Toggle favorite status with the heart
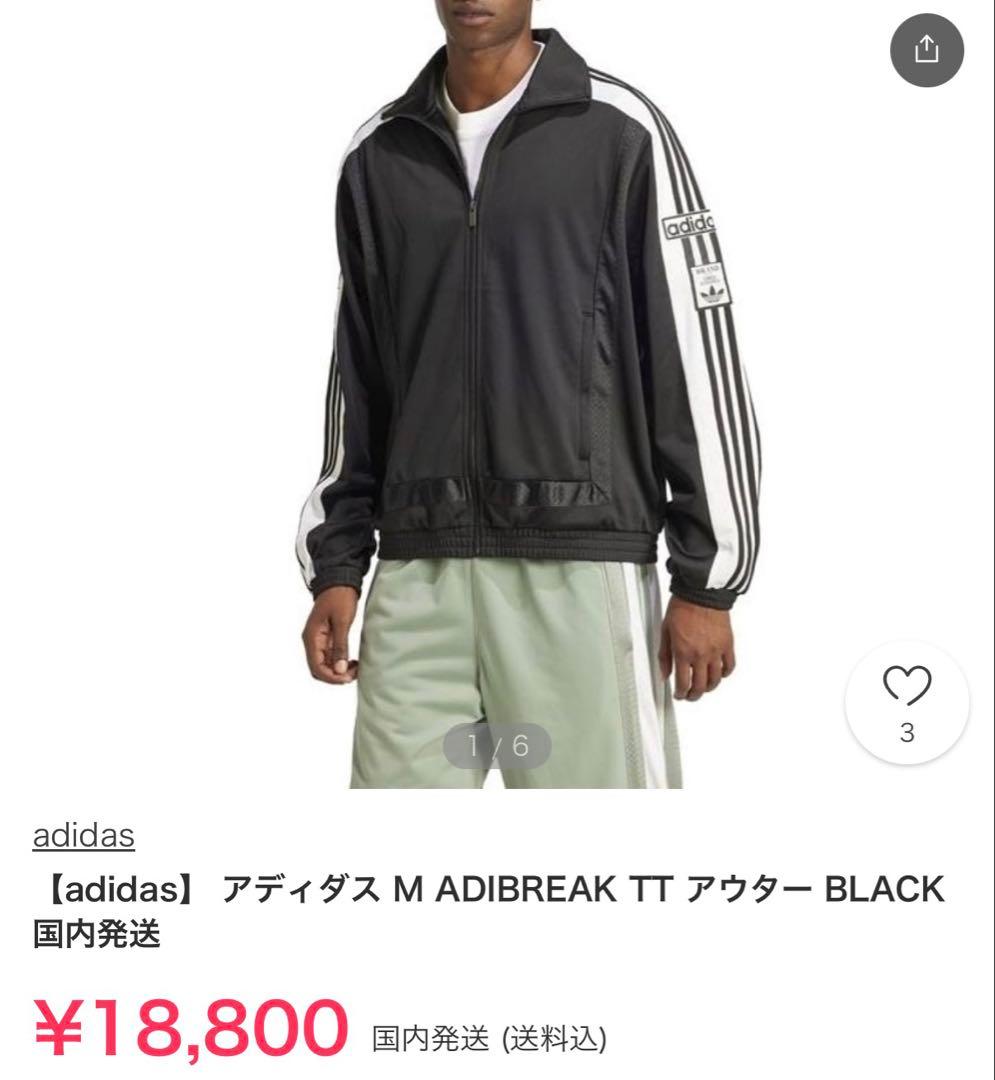 (x=905, y=685)
